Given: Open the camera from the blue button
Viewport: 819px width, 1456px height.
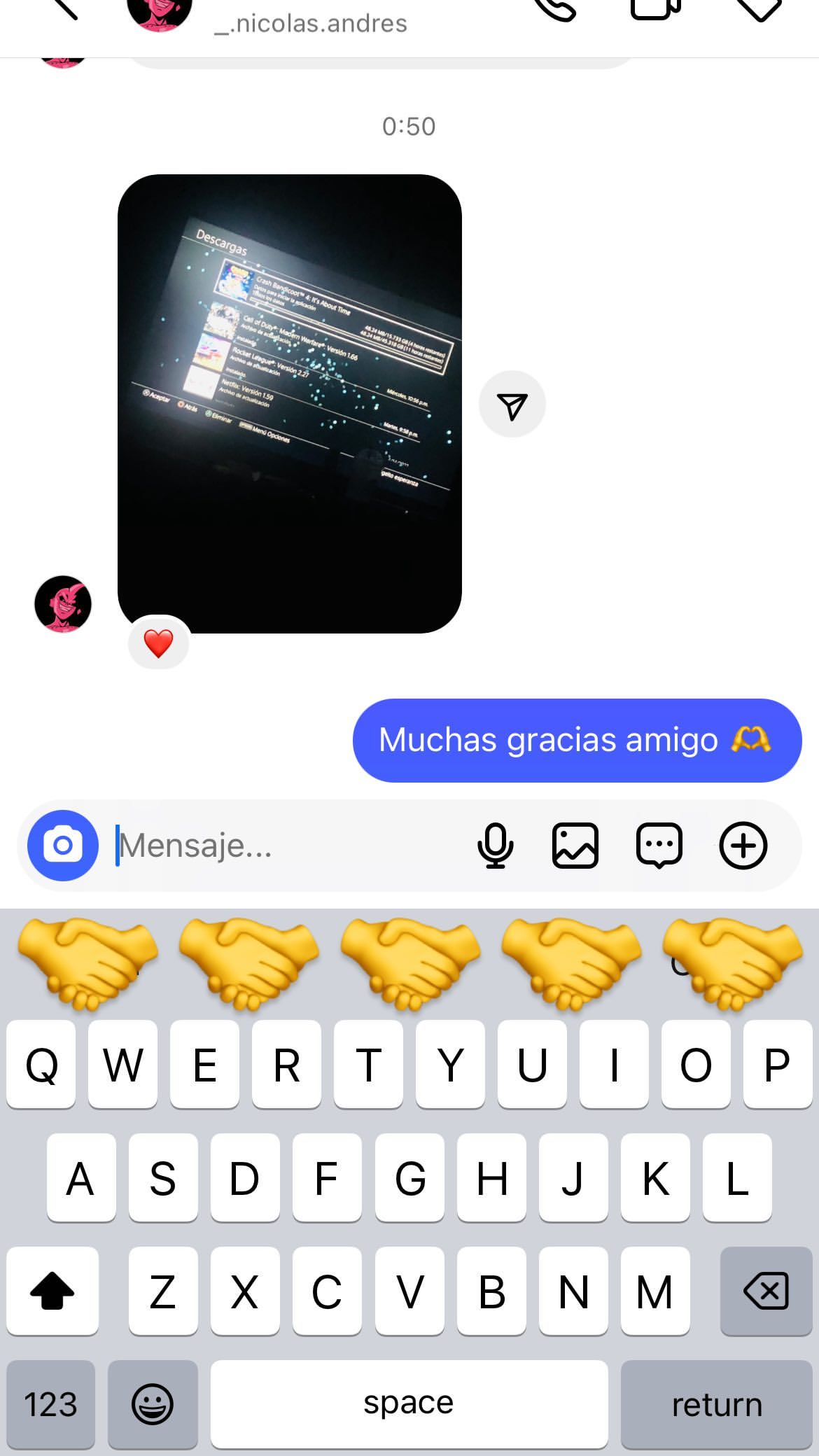Looking at the screenshot, I should pyautogui.click(x=63, y=846).
